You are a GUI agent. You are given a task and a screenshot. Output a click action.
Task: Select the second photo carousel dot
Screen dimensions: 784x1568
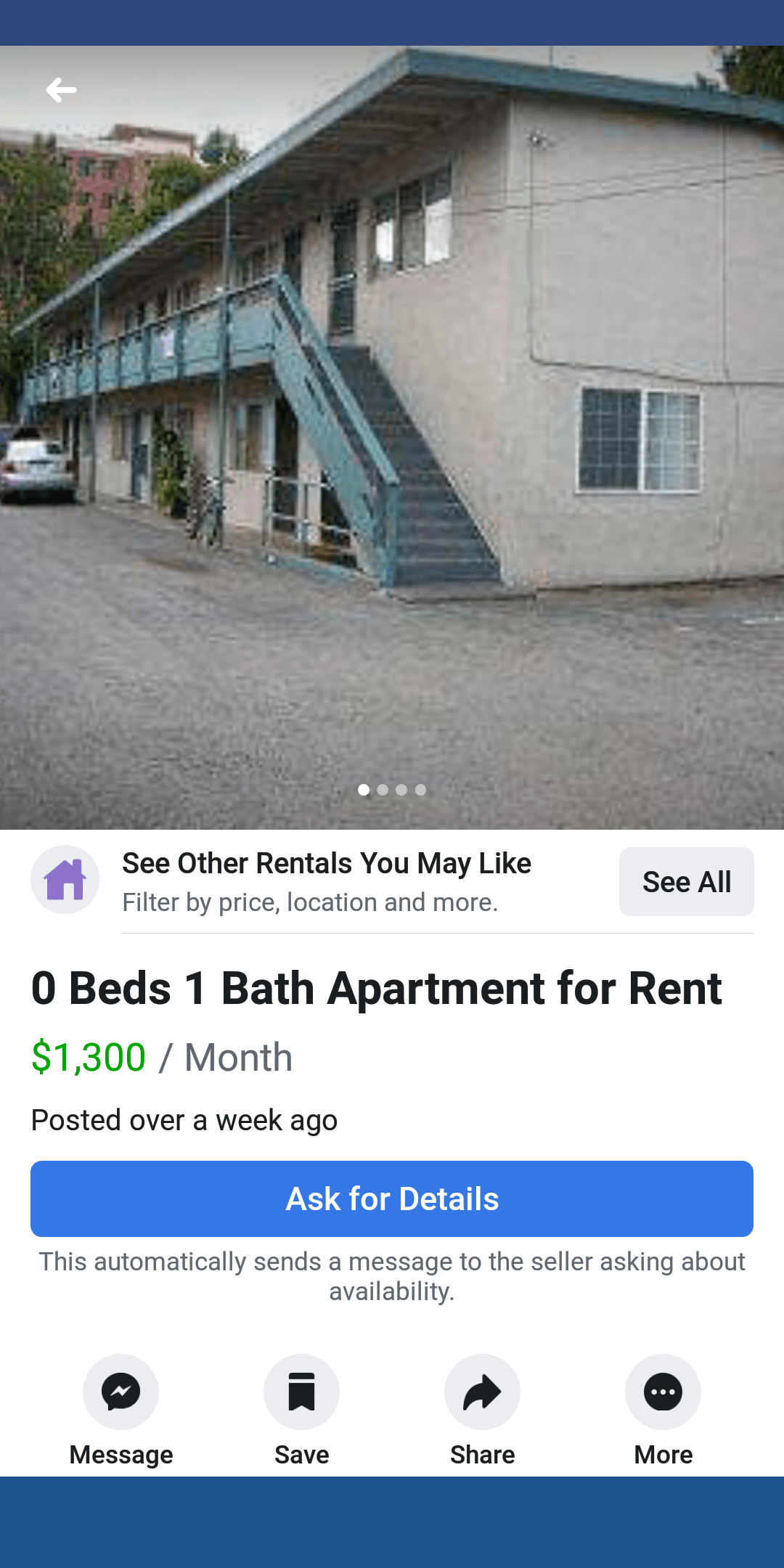click(383, 790)
